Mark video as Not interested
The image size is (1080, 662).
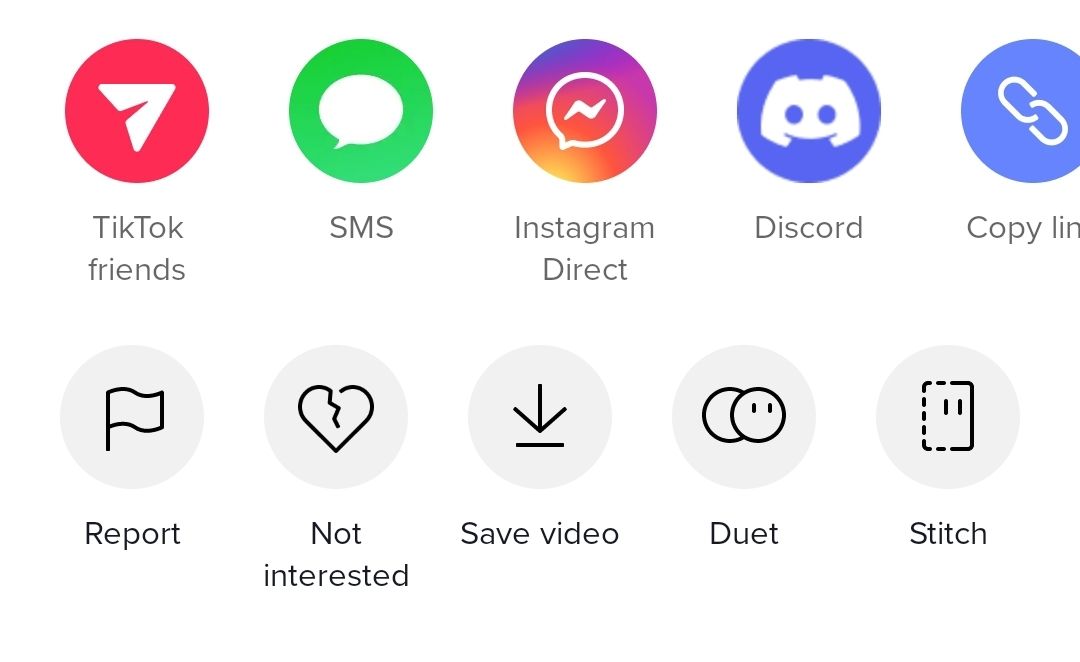(336, 417)
